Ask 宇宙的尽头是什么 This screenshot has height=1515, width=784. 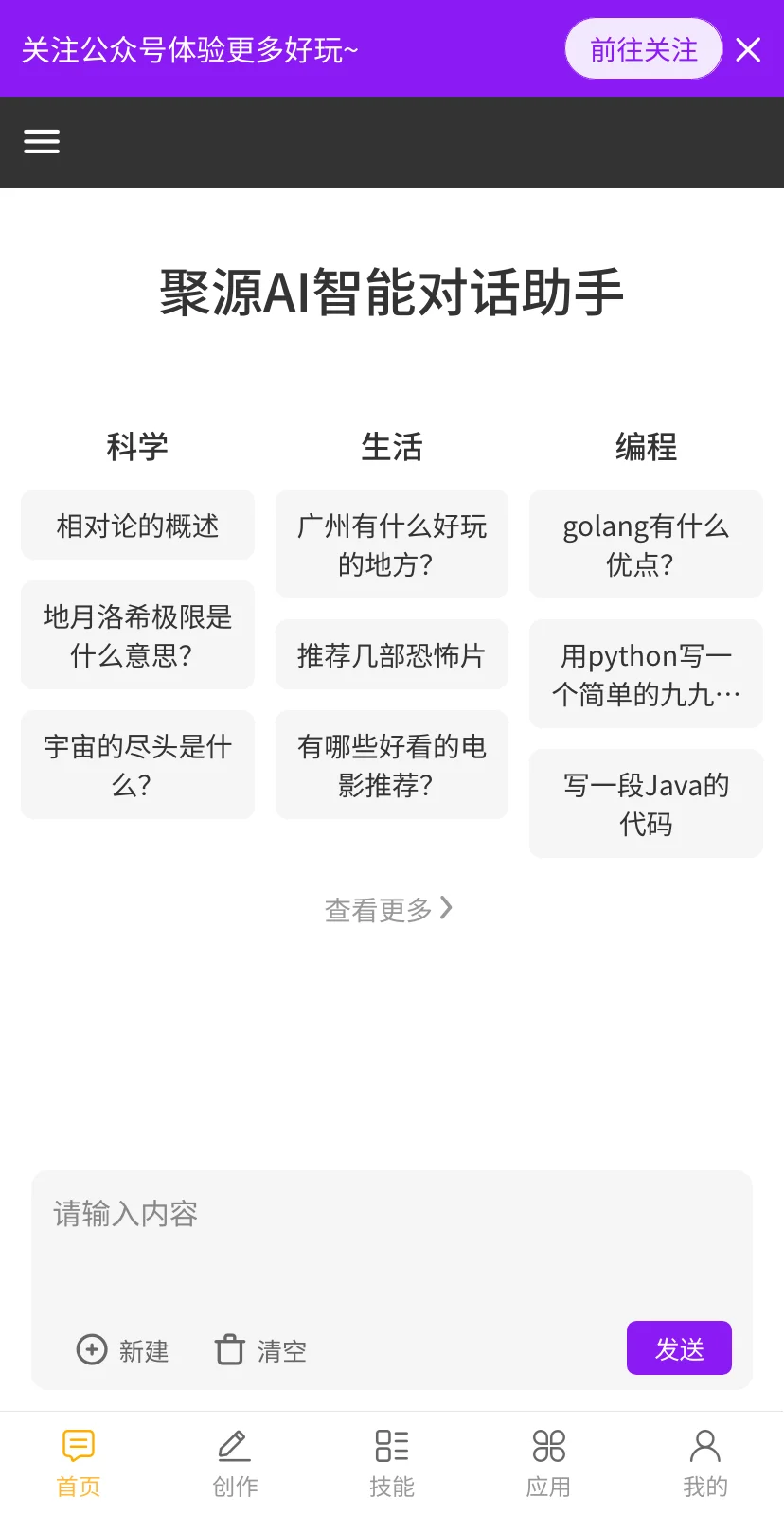[x=137, y=765]
